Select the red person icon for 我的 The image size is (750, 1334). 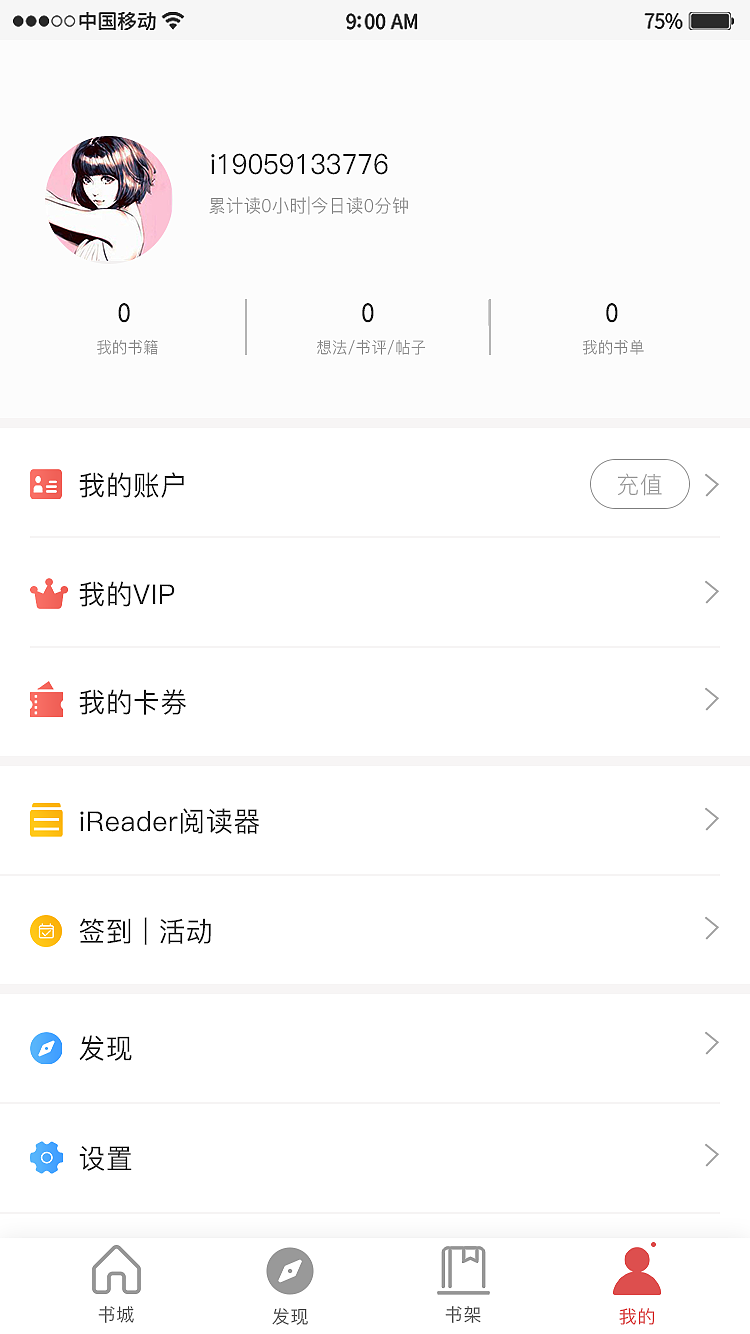636,1268
